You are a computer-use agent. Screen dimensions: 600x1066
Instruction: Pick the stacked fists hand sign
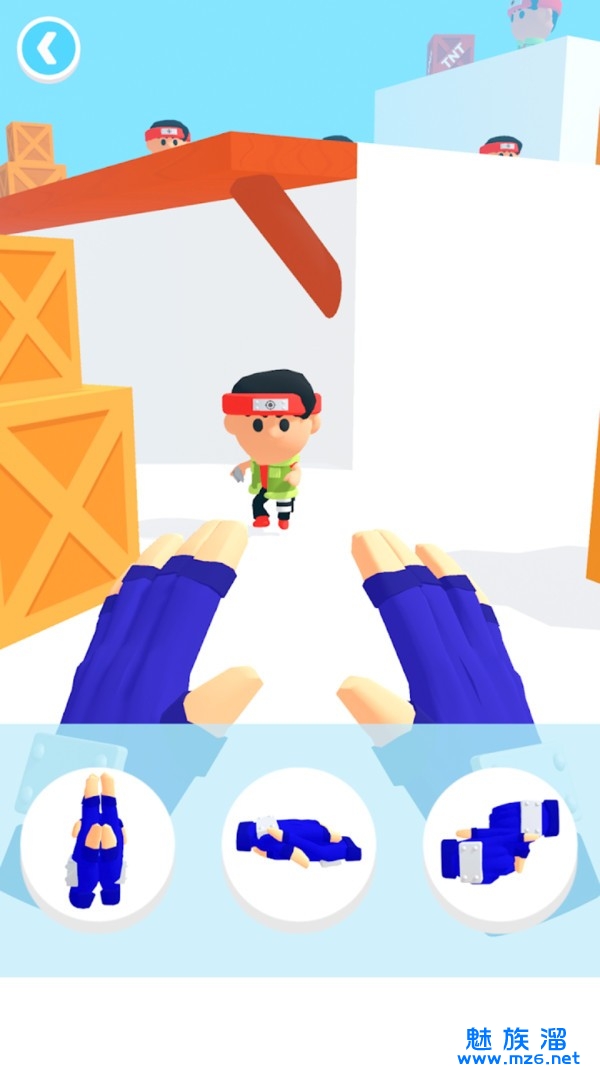click(x=500, y=840)
